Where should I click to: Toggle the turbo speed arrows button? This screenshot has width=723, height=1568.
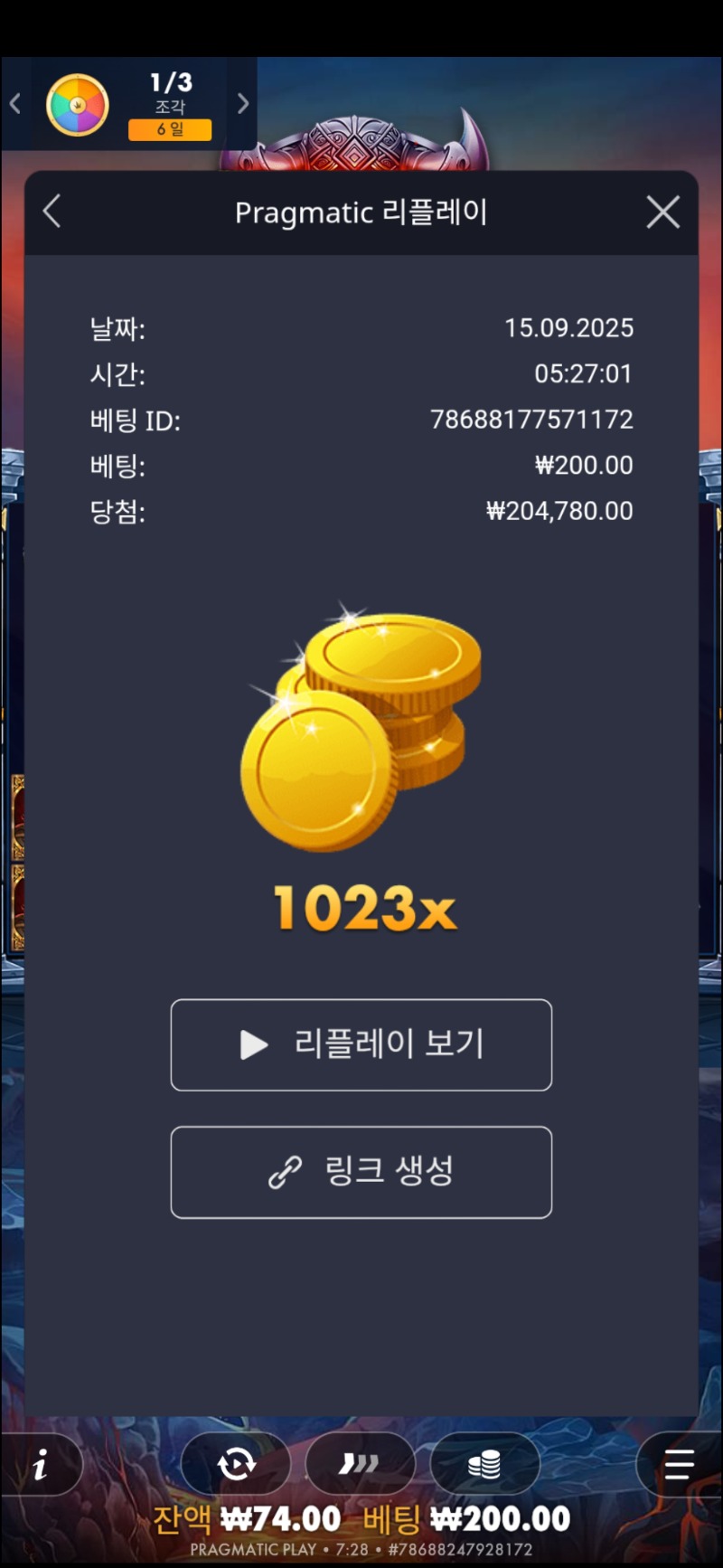(x=360, y=1463)
